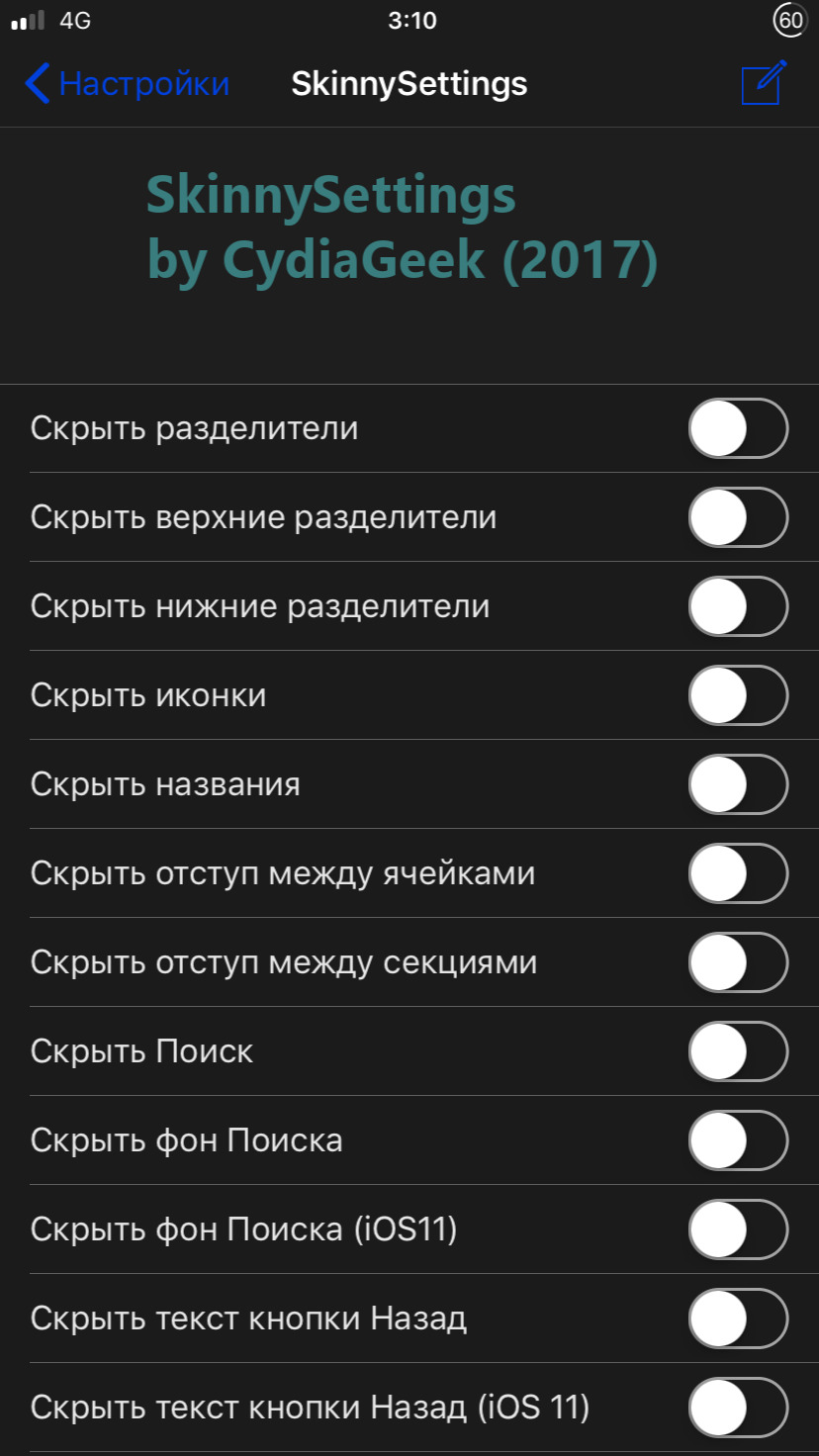
Task: Enable Скрыть иконки
Action: click(738, 695)
